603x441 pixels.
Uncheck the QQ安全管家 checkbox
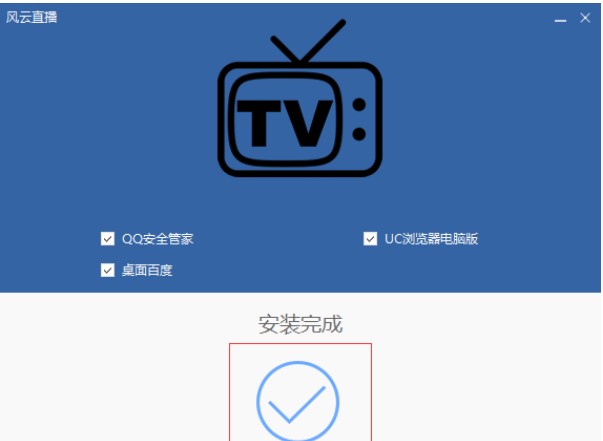click(x=108, y=239)
